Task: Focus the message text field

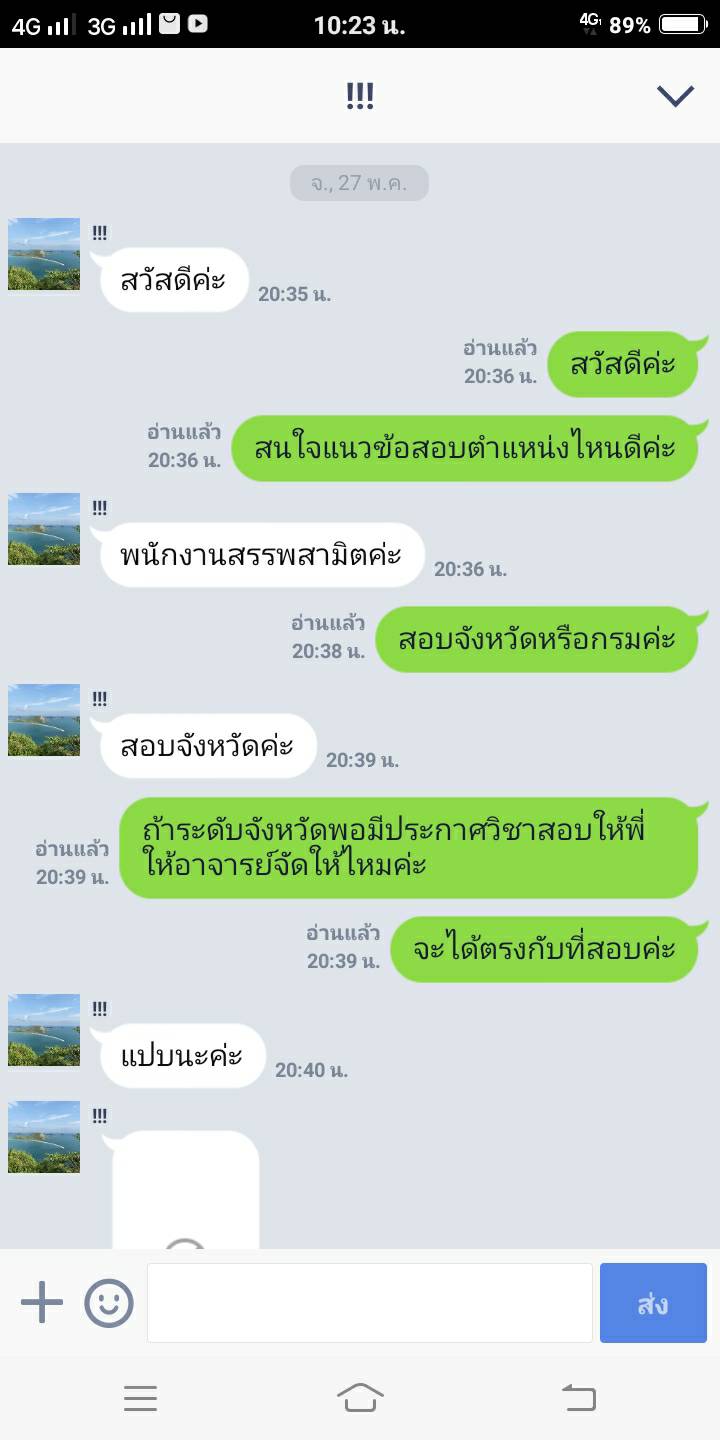Action: tap(369, 1303)
